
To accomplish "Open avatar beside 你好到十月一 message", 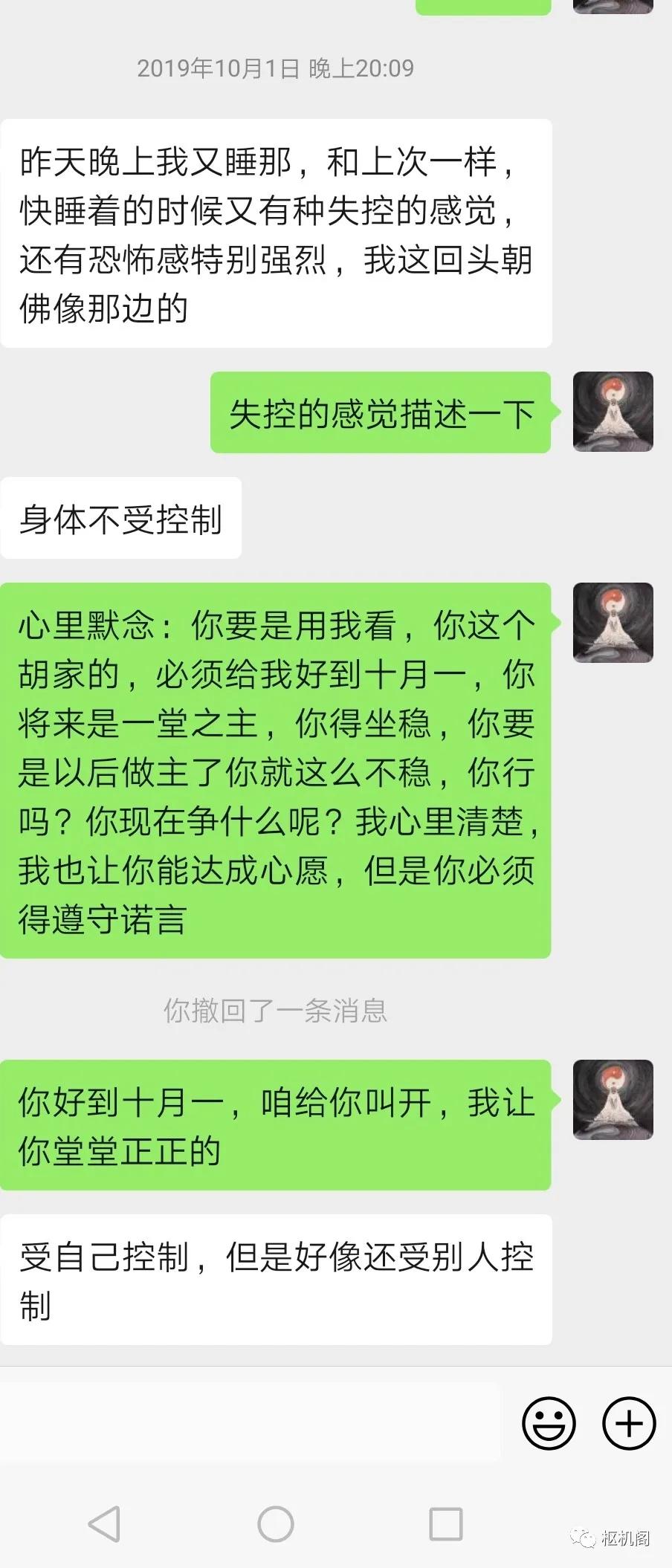I will click(613, 1100).
